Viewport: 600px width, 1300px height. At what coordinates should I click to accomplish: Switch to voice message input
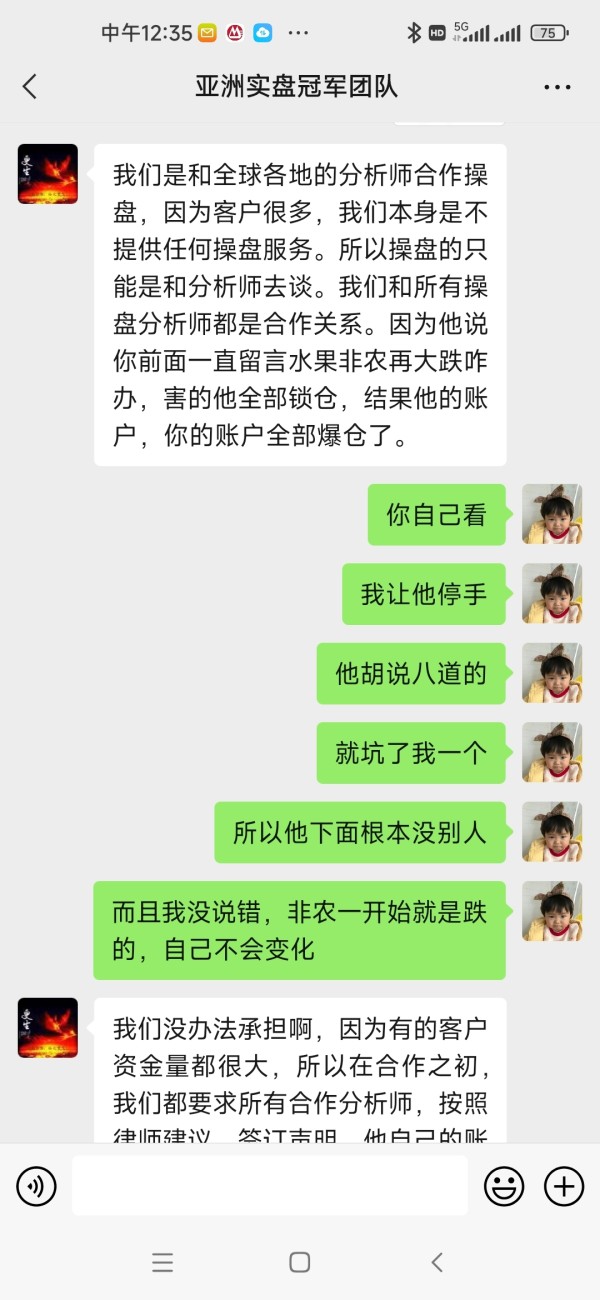click(x=36, y=1187)
